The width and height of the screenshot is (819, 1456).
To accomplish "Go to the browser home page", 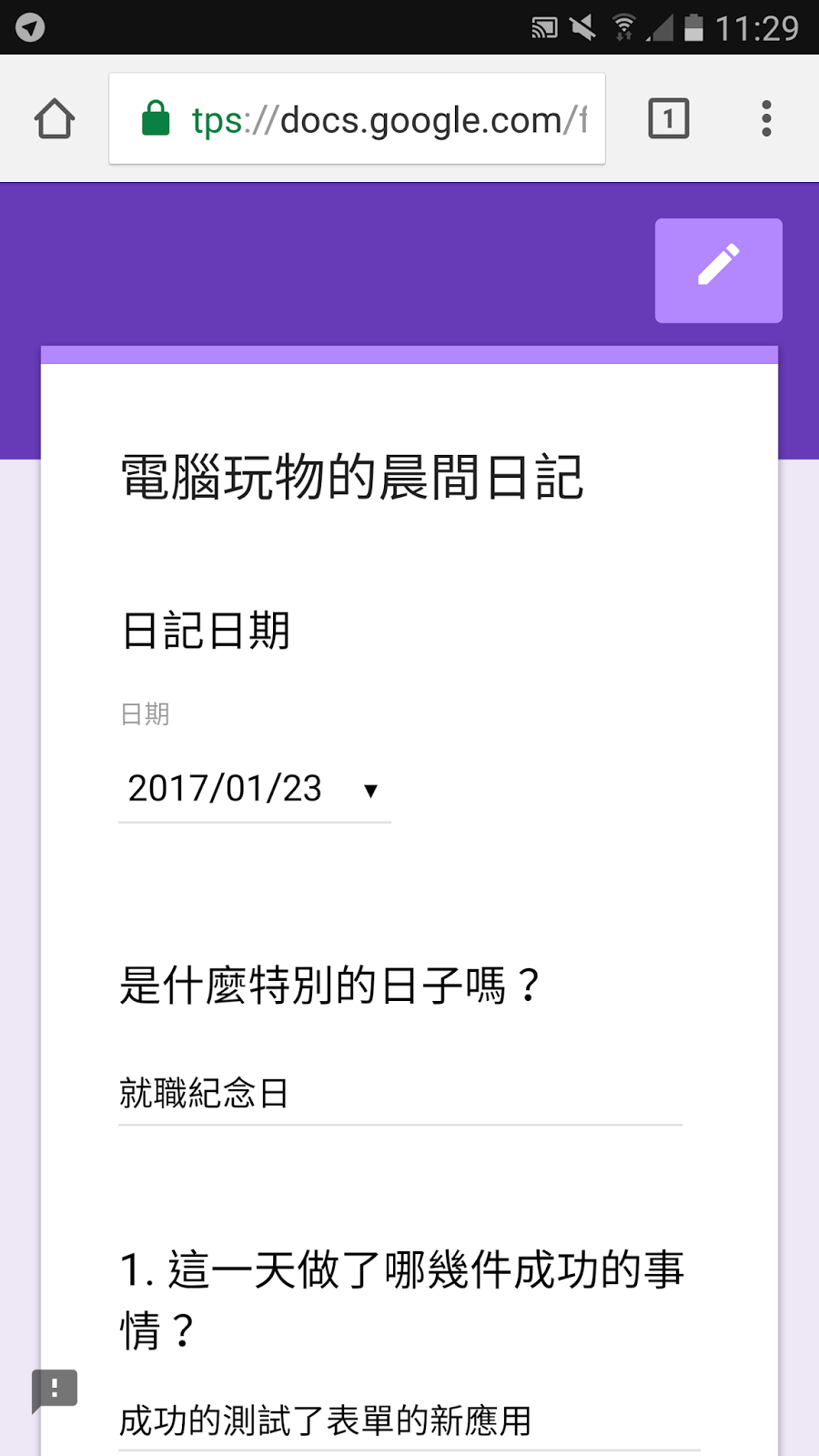I will [x=55, y=118].
